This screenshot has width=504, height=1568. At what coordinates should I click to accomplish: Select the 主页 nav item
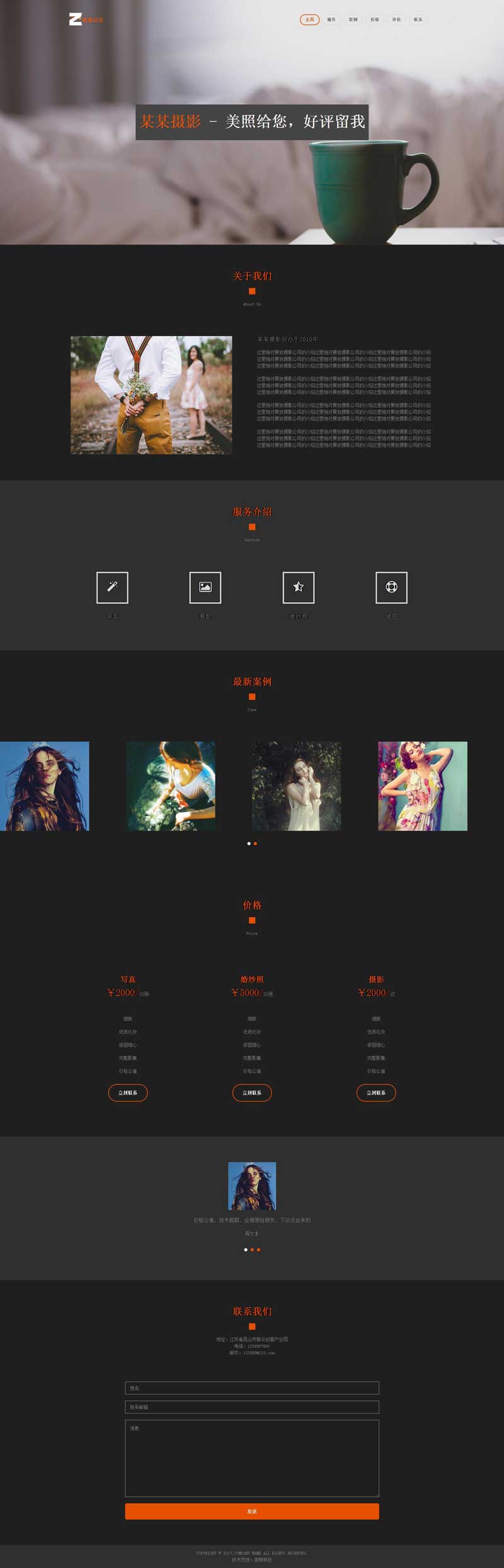point(309,20)
